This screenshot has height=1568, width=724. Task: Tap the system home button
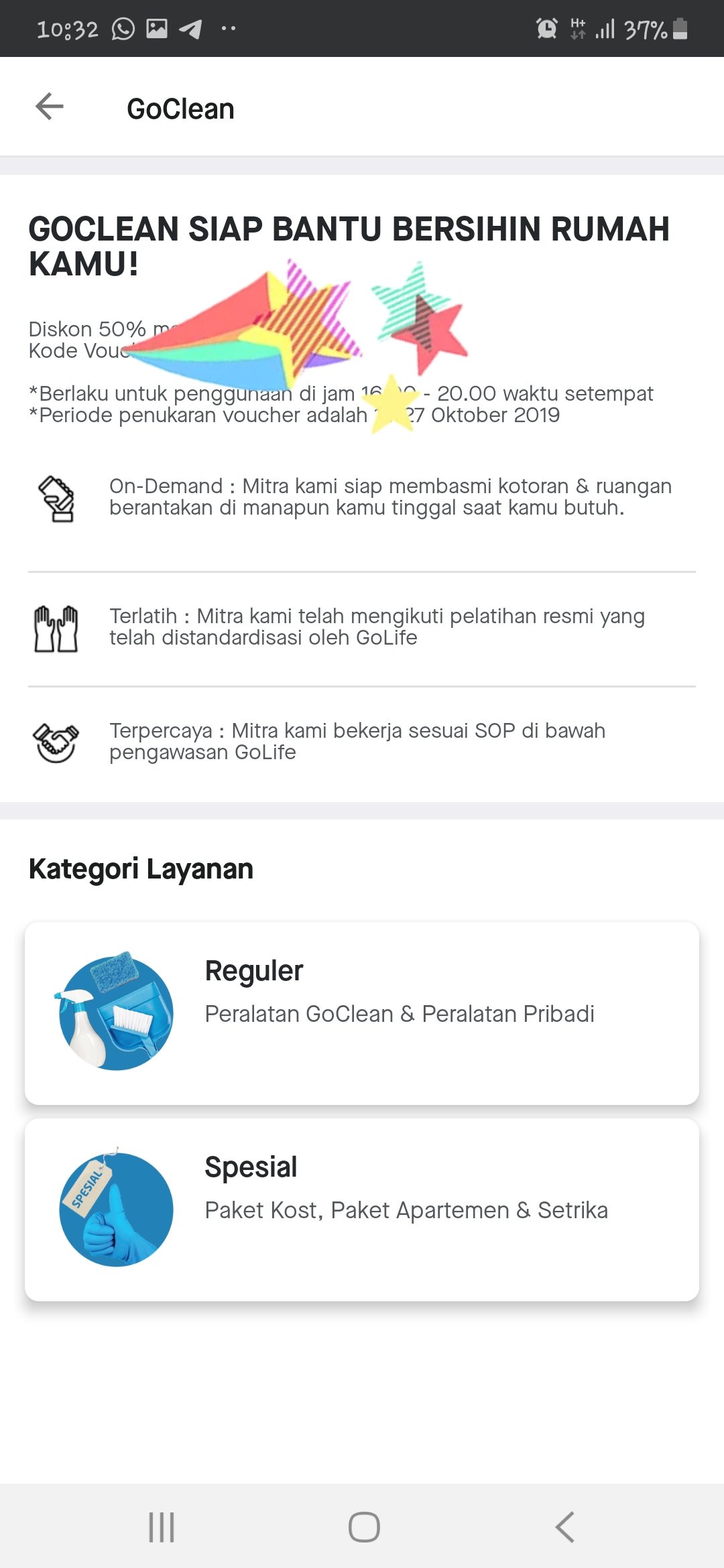pyautogui.click(x=364, y=1527)
